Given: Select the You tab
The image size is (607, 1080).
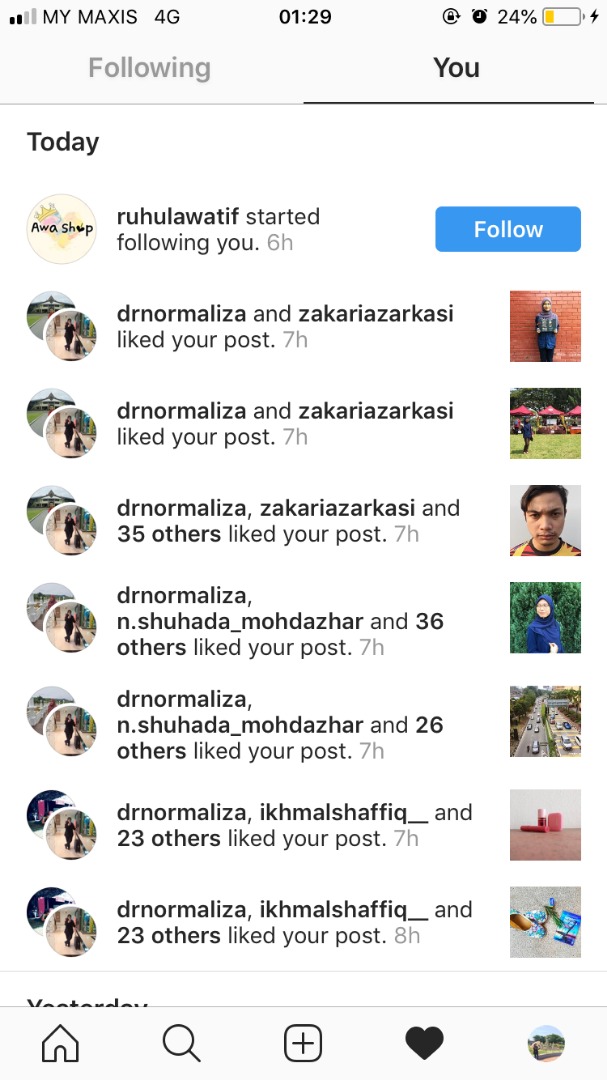Looking at the screenshot, I should 456,68.
